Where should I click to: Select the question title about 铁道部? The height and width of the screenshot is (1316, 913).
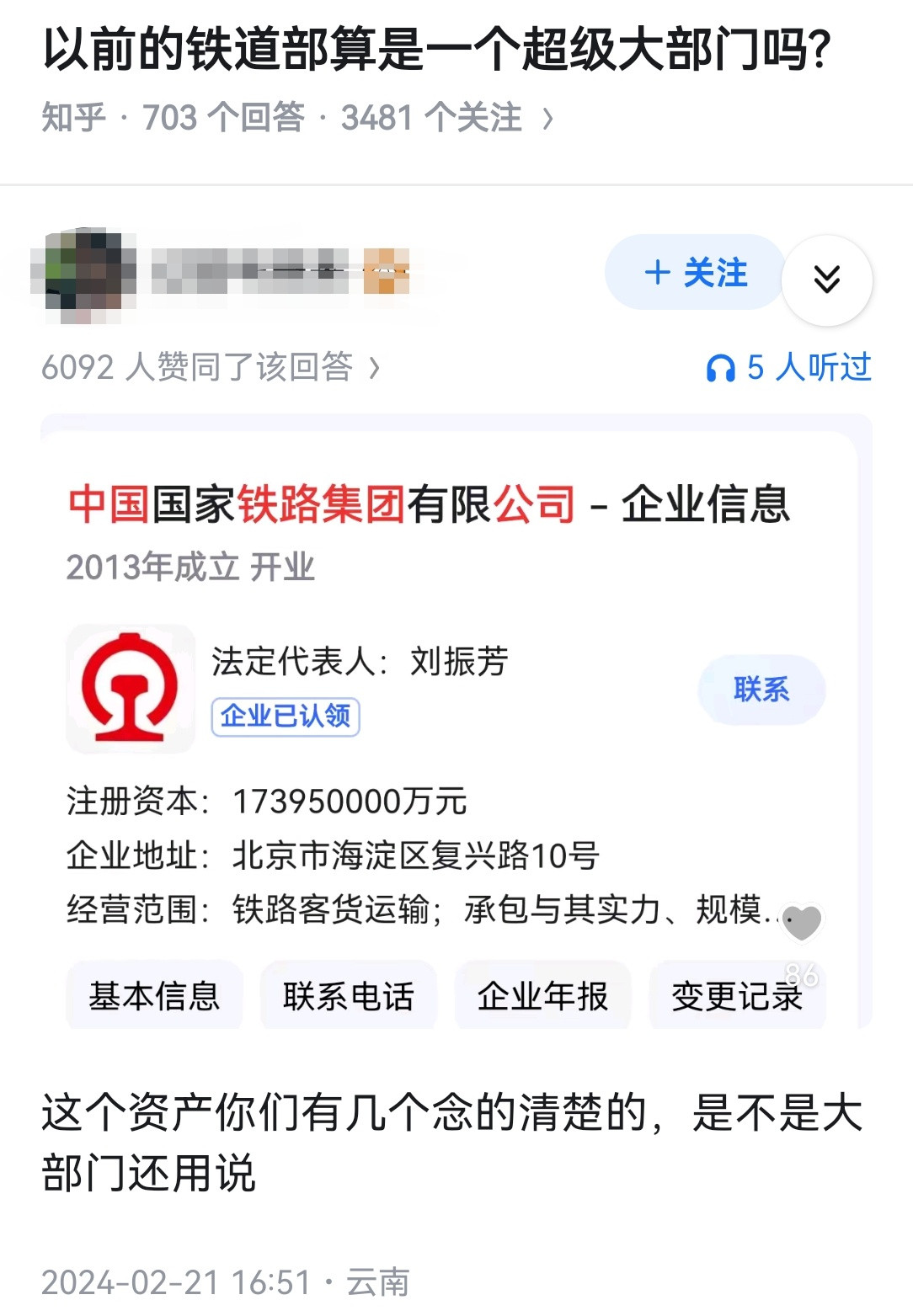point(437,51)
